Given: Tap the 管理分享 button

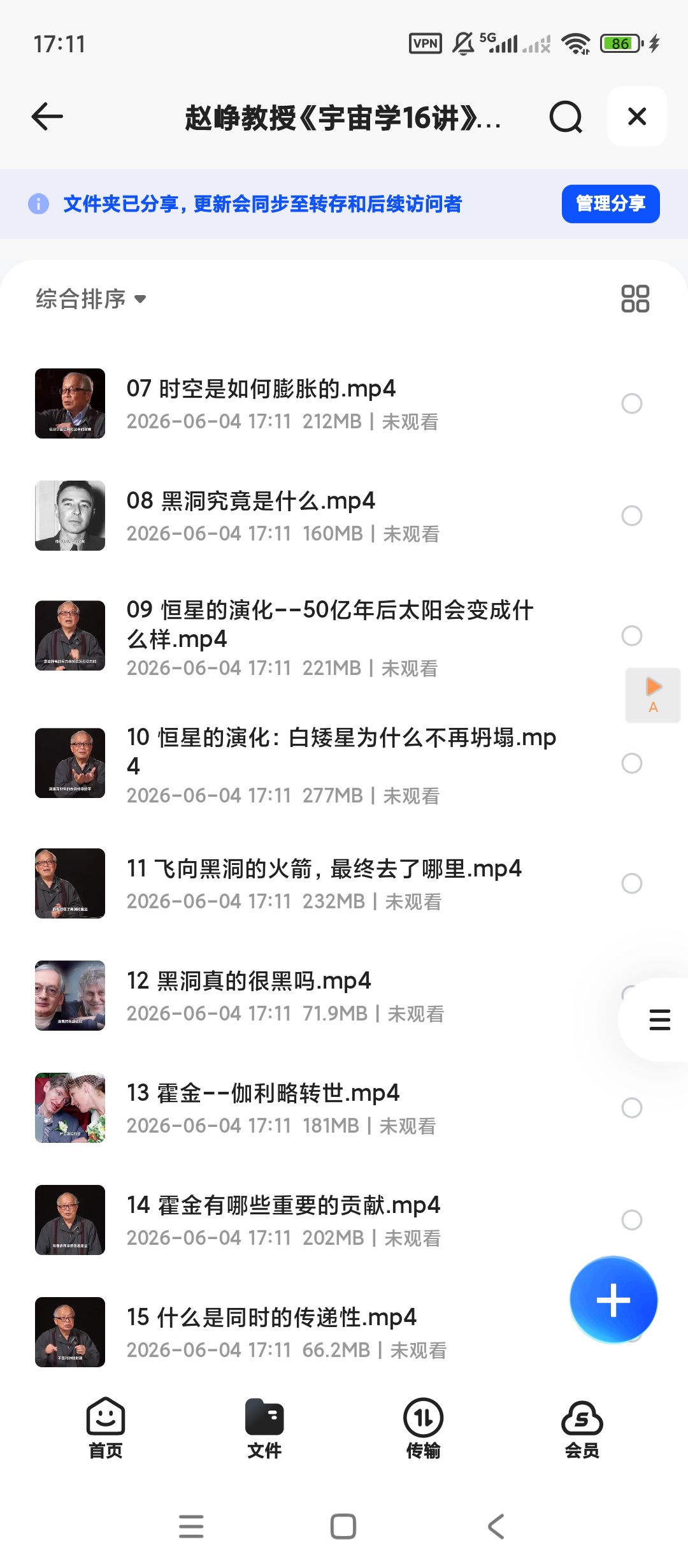Looking at the screenshot, I should pyautogui.click(x=610, y=204).
